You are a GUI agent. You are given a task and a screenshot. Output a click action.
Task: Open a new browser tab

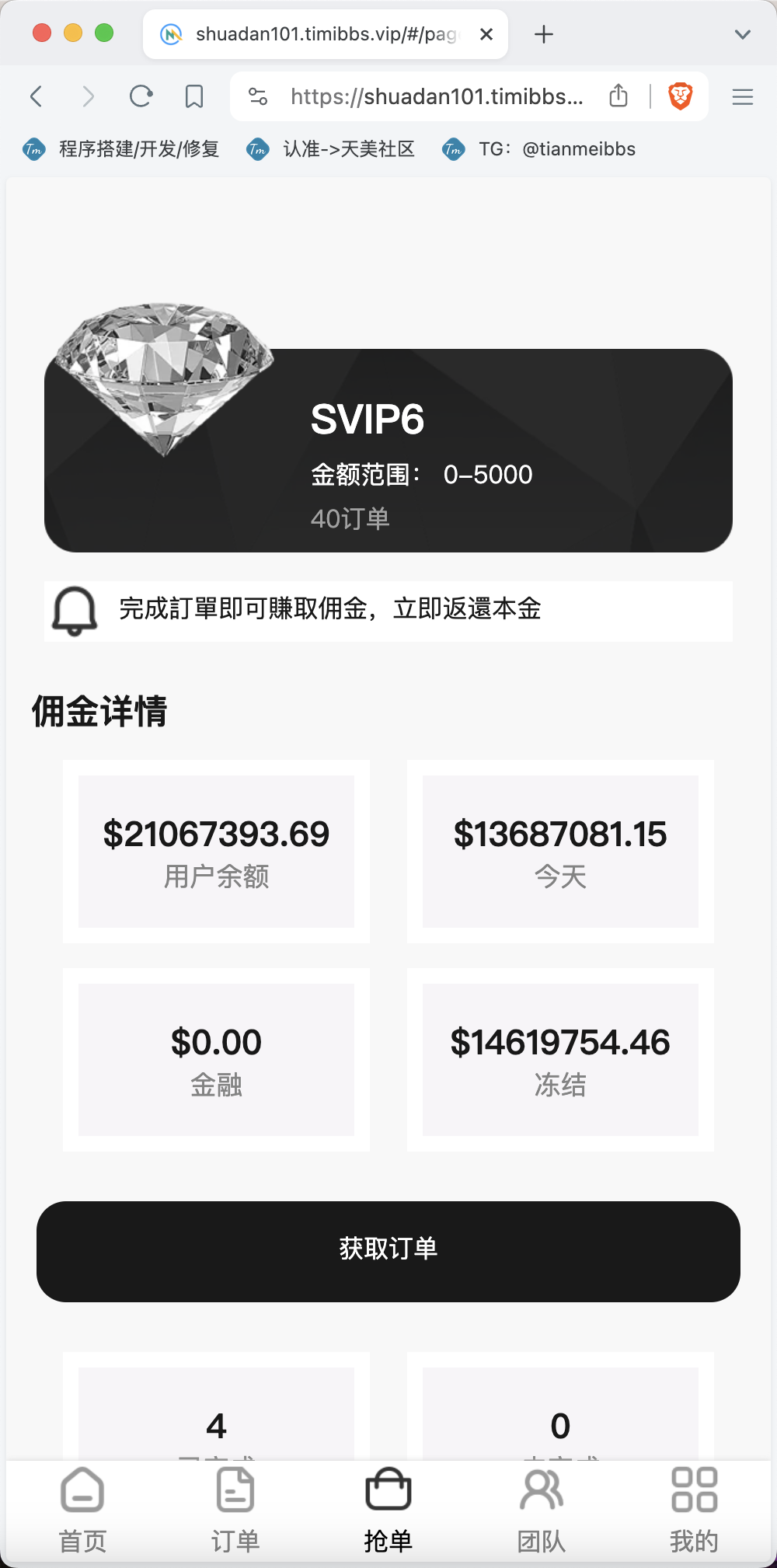pyautogui.click(x=544, y=34)
